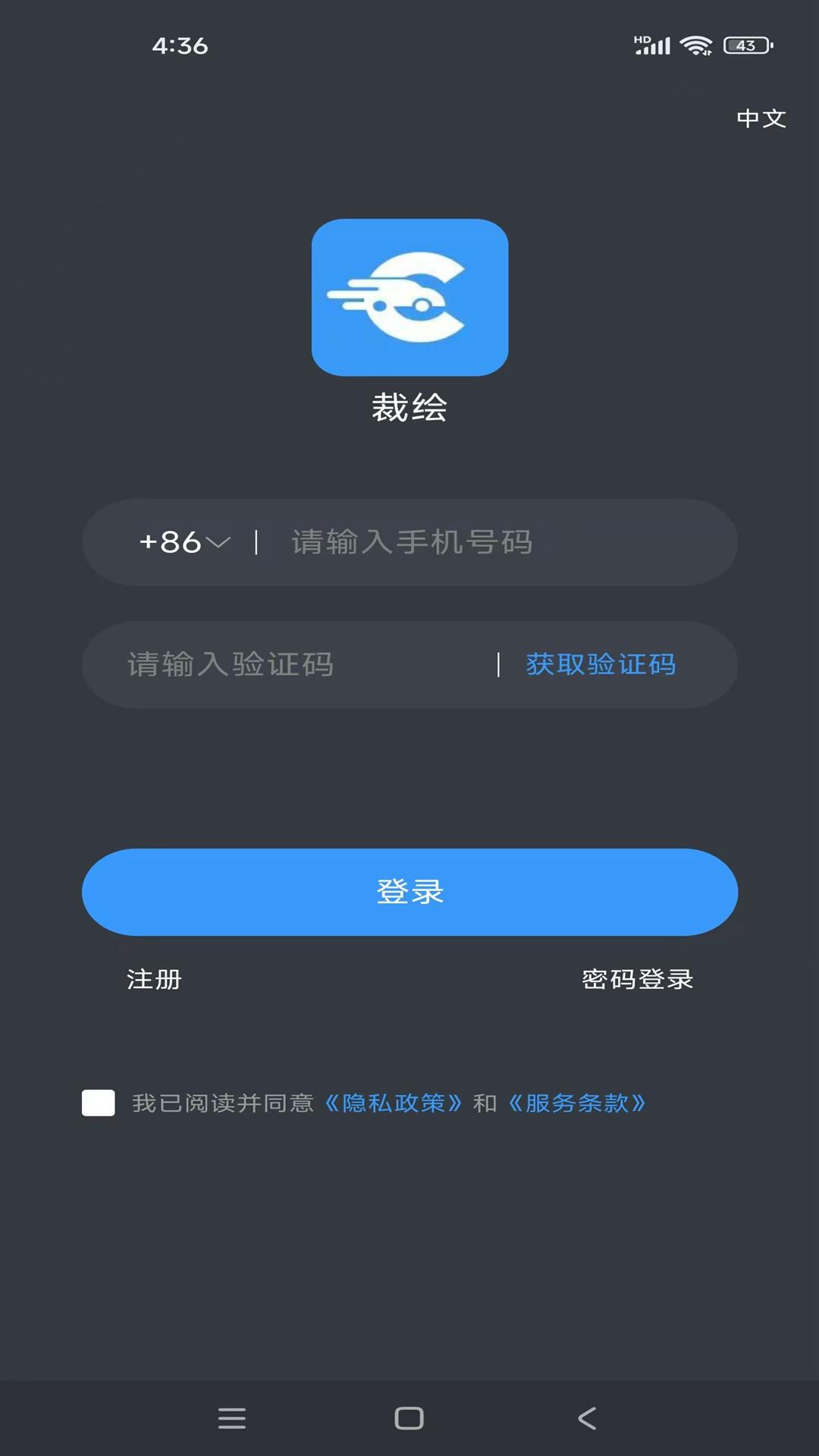Switch language via 中文 option
The image size is (819, 1456).
(x=762, y=118)
